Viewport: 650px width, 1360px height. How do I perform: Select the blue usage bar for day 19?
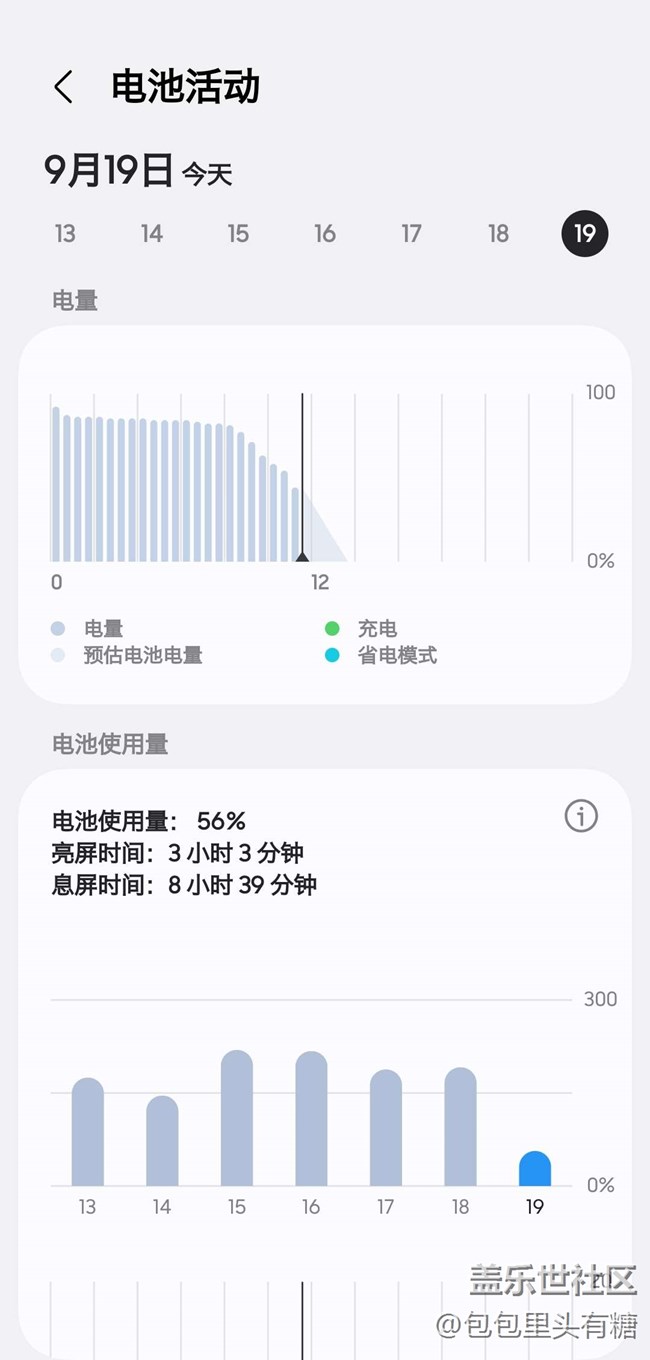tap(535, 1169)
